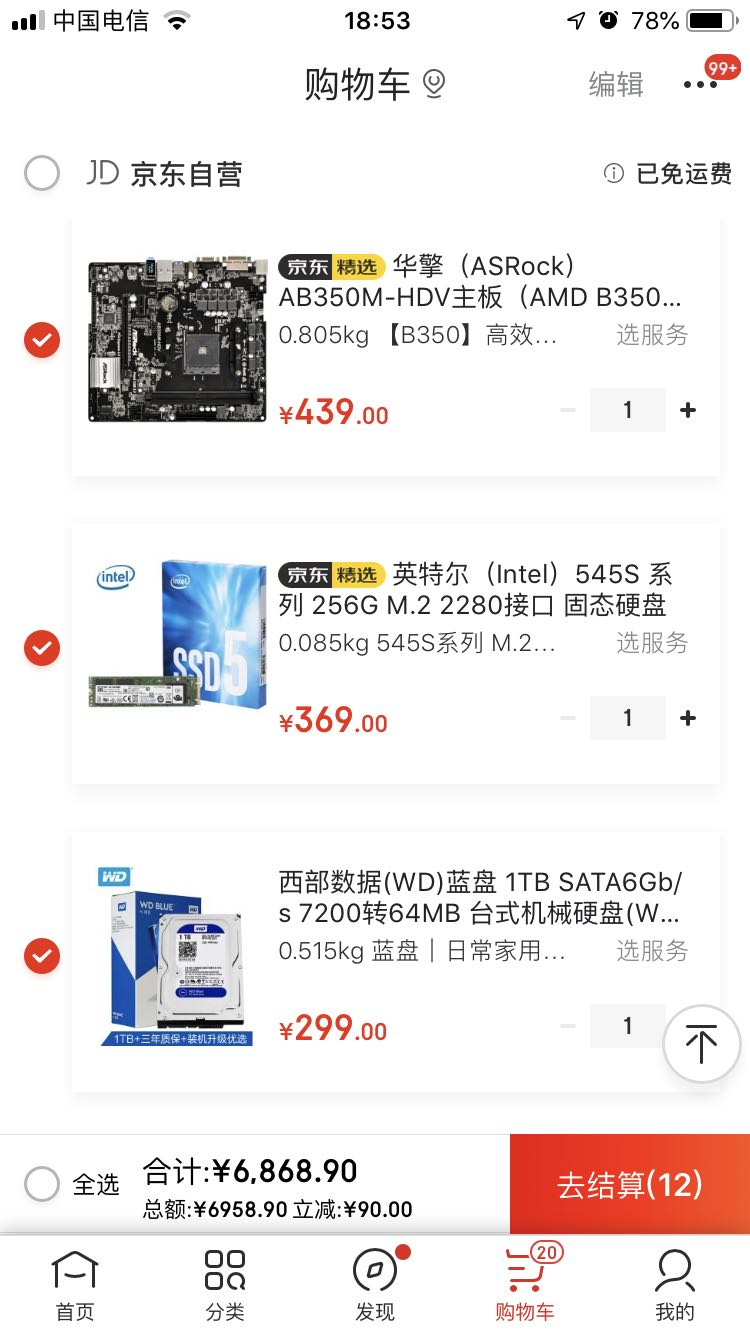The width and height of the screenshot is (750, 1334).
Task: Open the WD Blue hard drive product image
Action: point(177,957)
